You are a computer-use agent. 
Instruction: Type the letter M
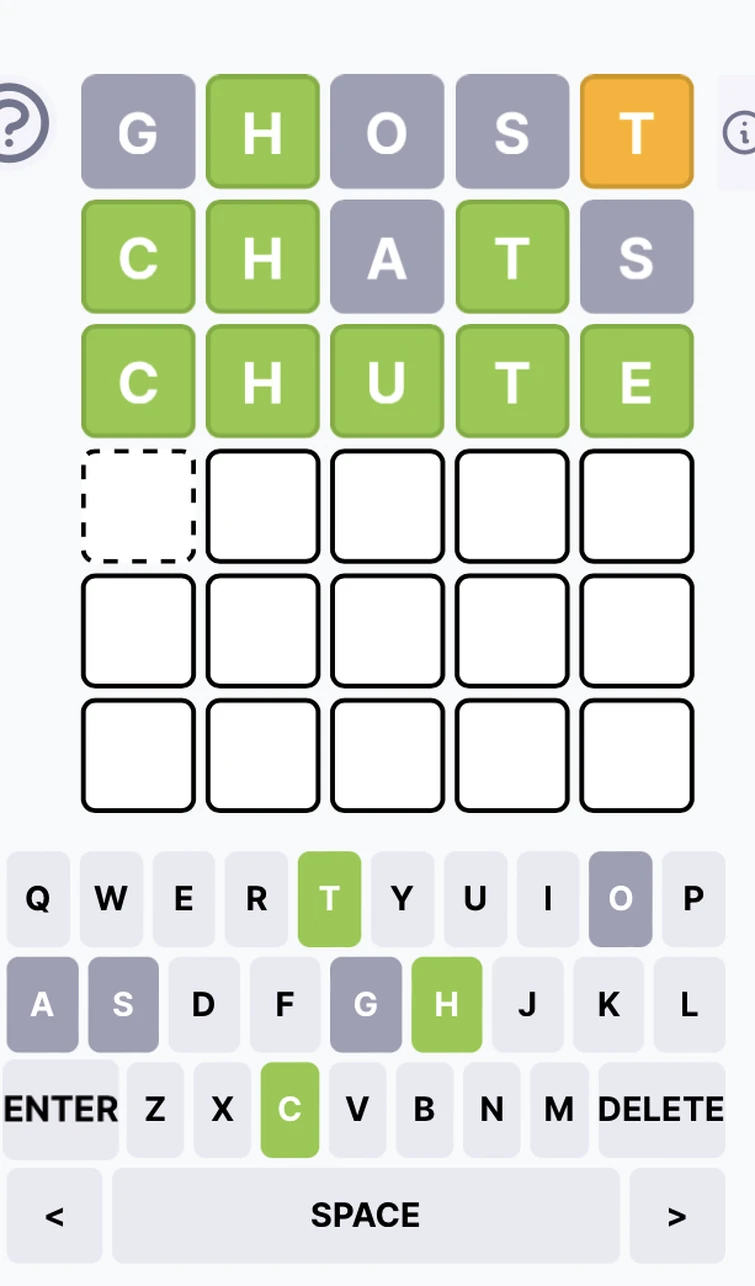pyautogui.click(x=559, y=1109)
